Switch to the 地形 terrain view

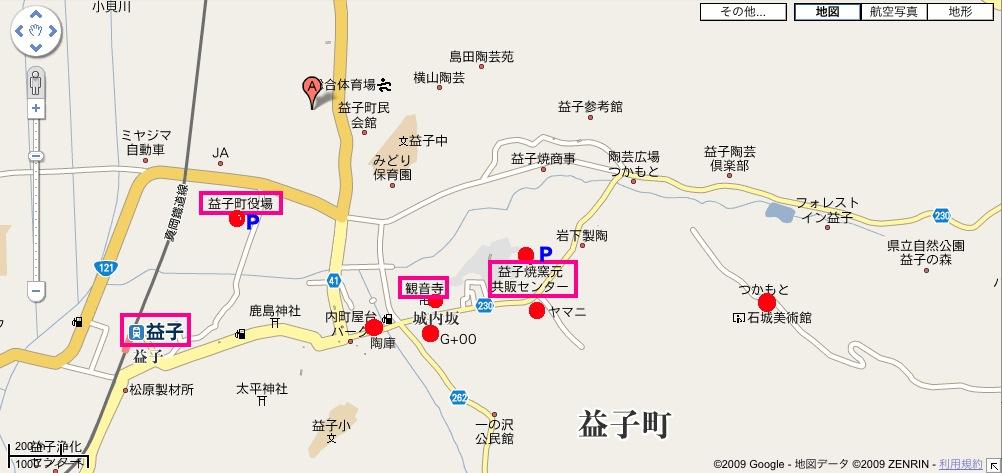pyautogui.click(x=959, y=12)
